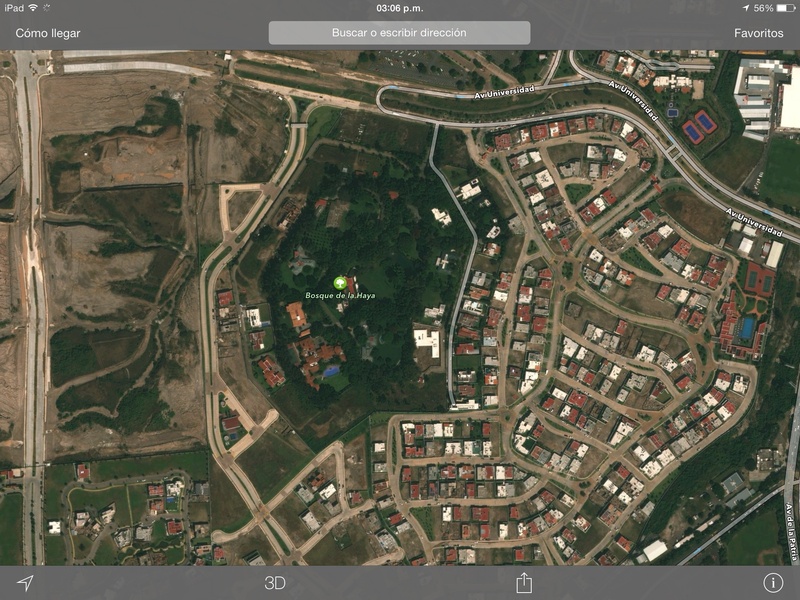
Task: Tap the Buscar o escribir dirección field
Action: [399, 33]
